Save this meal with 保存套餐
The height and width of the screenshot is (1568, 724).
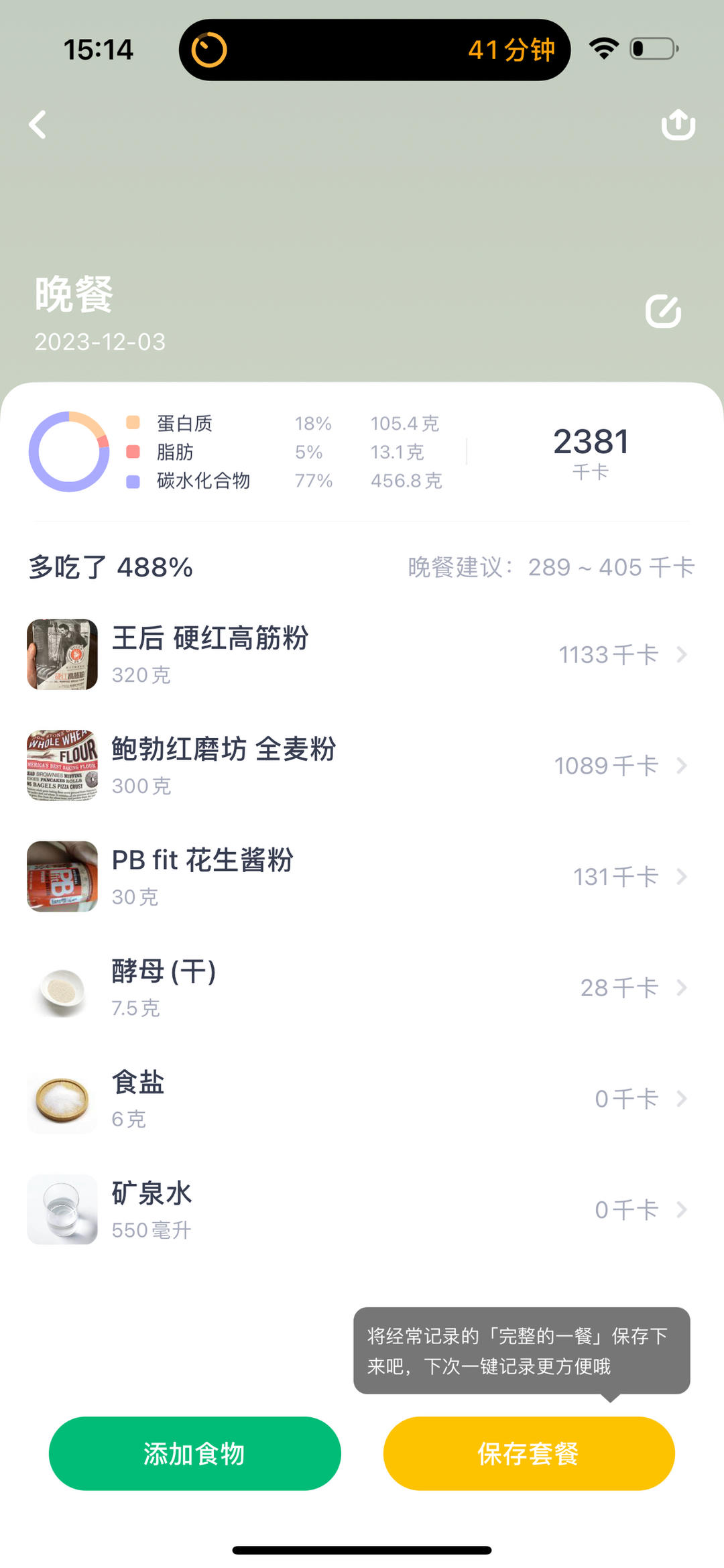(528, 1453)
